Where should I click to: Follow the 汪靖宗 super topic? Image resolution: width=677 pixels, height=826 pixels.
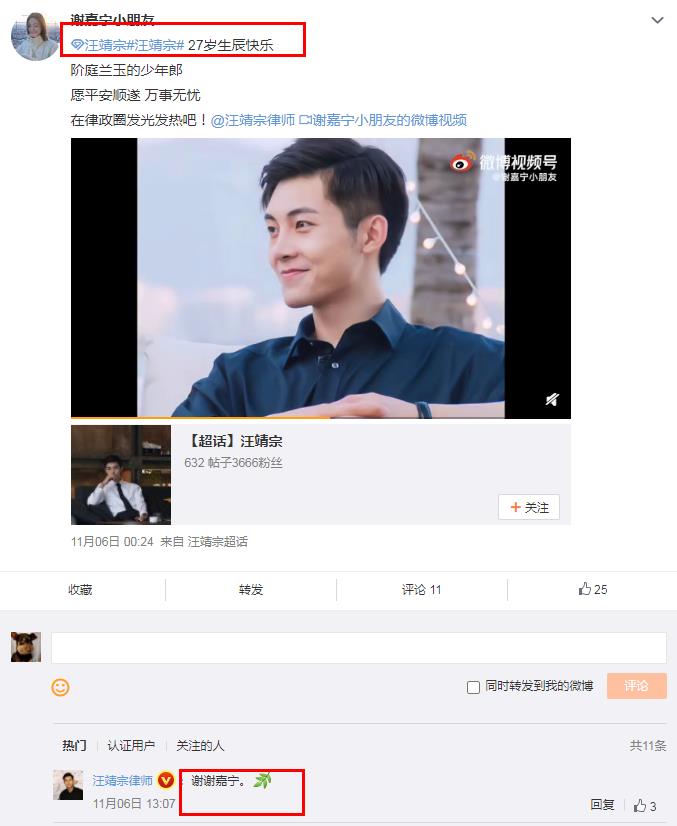529,507
